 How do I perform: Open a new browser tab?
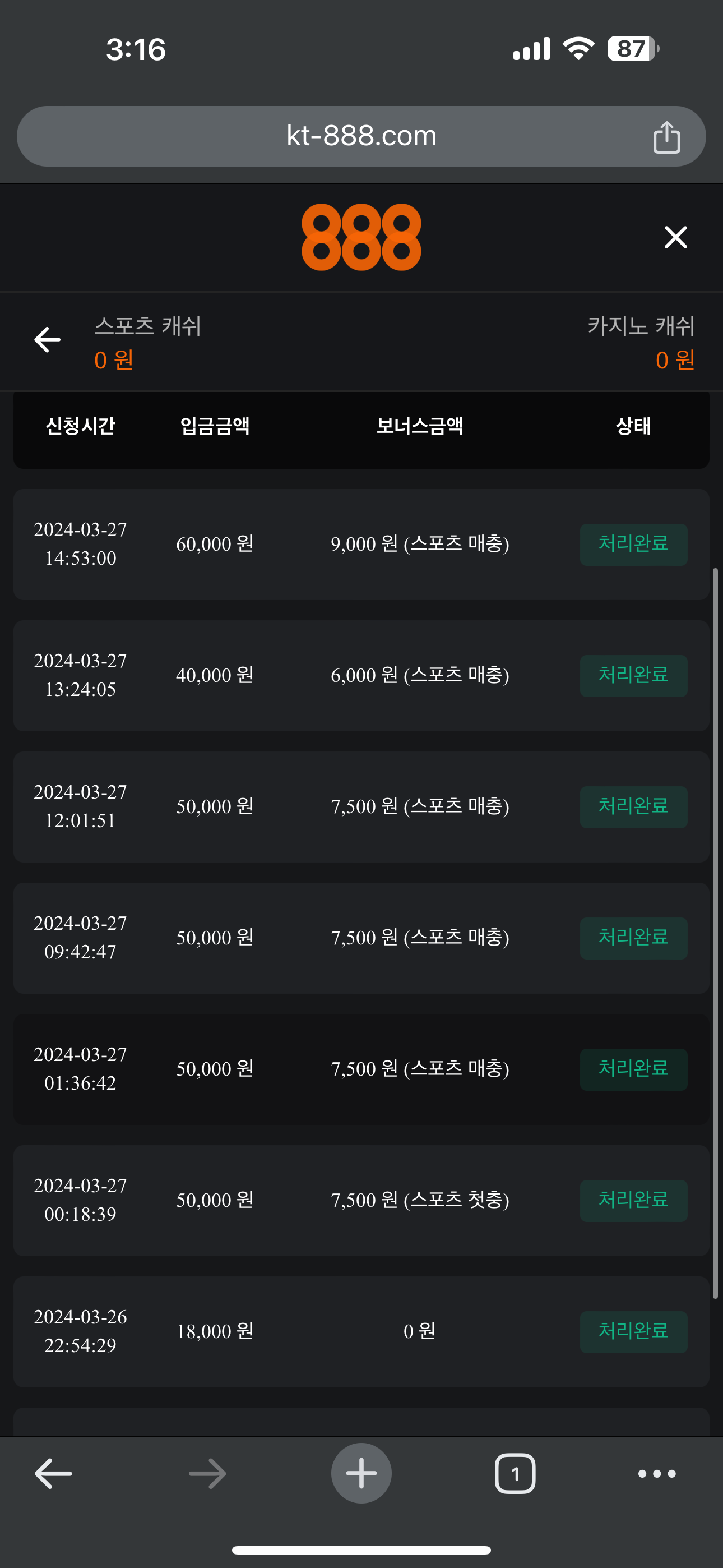coord(361,1473)
